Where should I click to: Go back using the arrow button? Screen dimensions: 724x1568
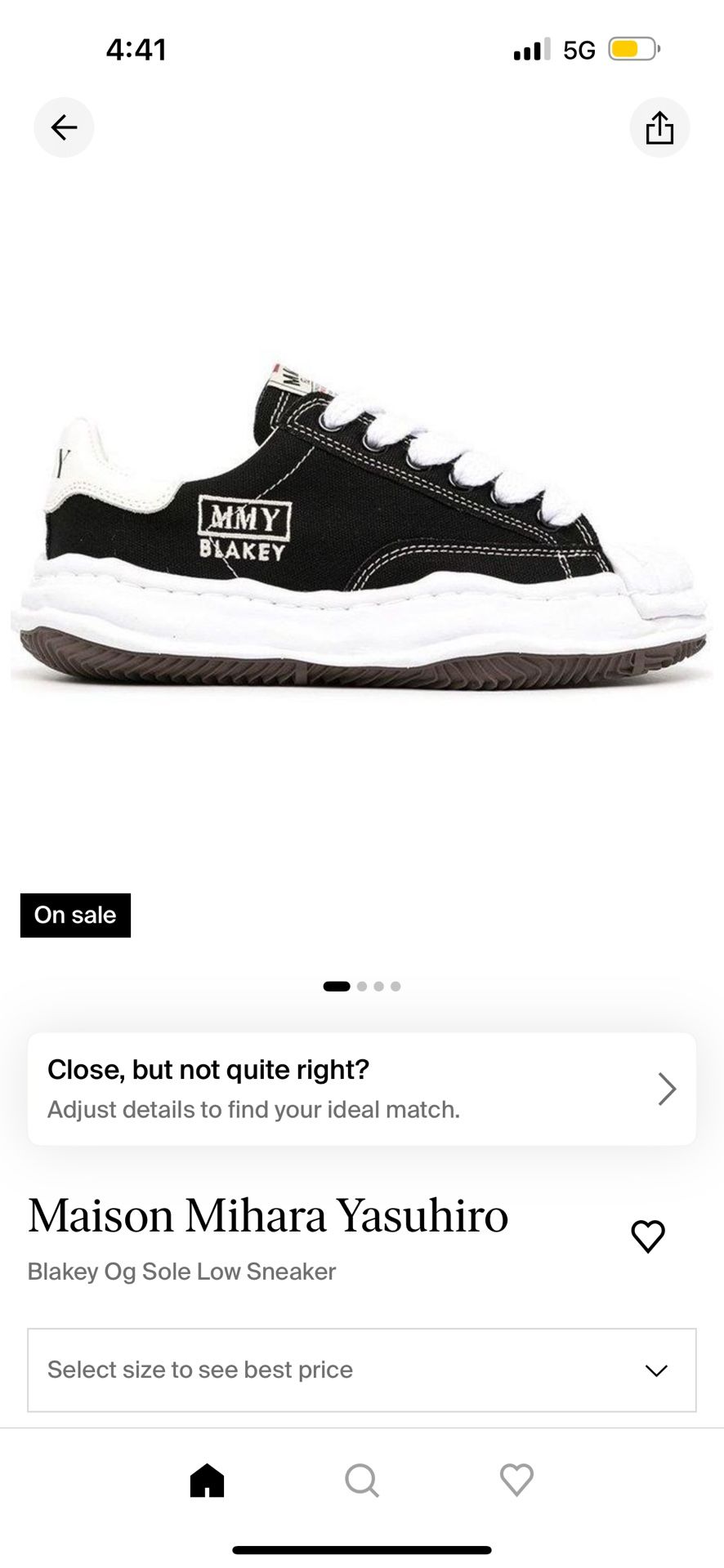pyautogui.click(x=64, y=127)
